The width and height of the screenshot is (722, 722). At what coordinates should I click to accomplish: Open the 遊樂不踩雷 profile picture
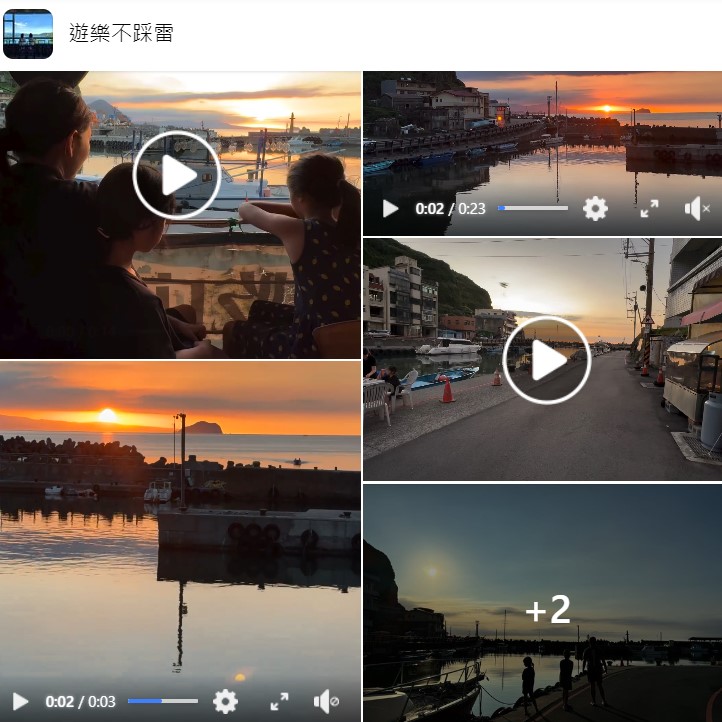(28, 34)
